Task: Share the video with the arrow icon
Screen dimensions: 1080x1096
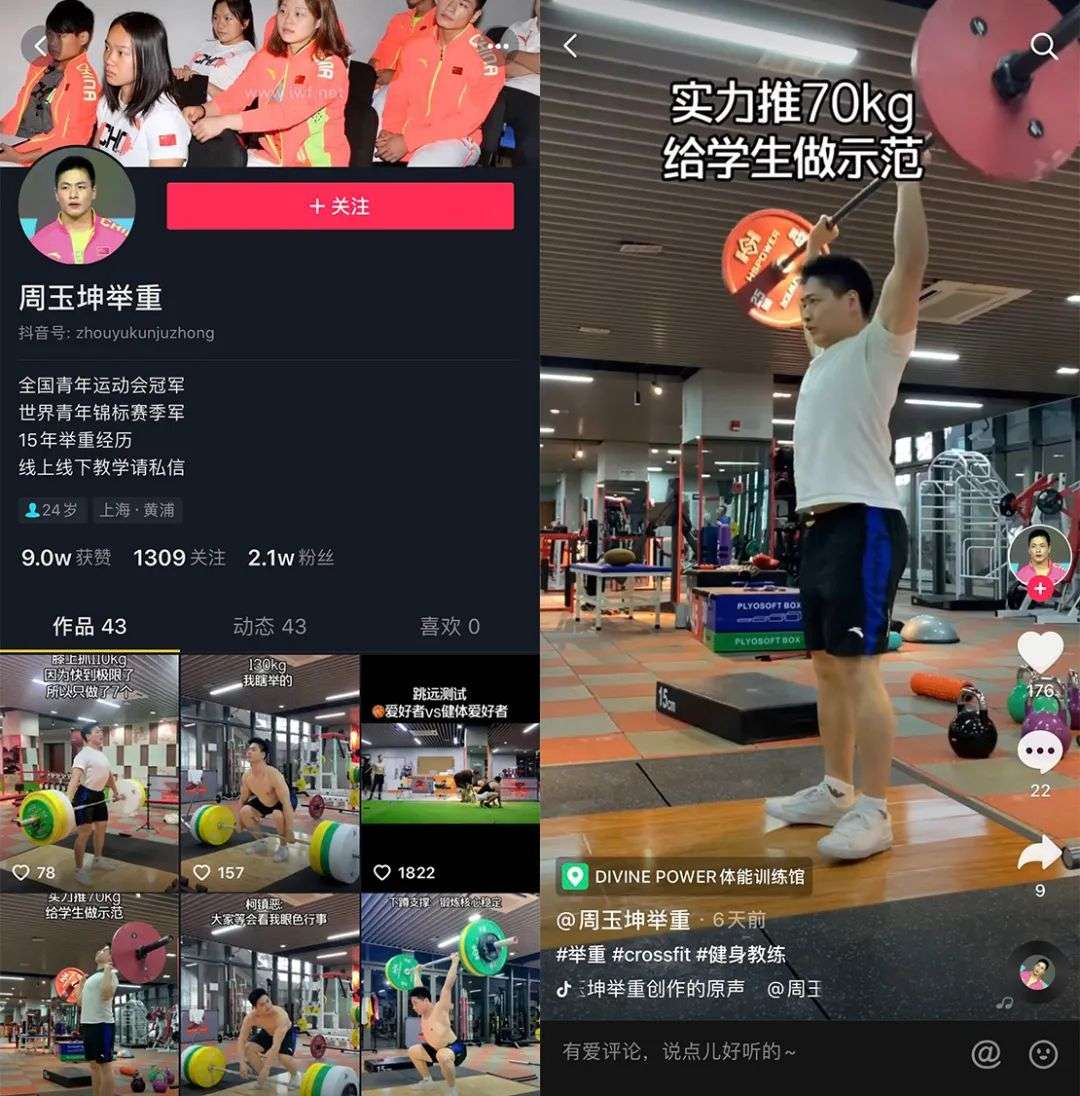Action: [x=1040, y=853]
